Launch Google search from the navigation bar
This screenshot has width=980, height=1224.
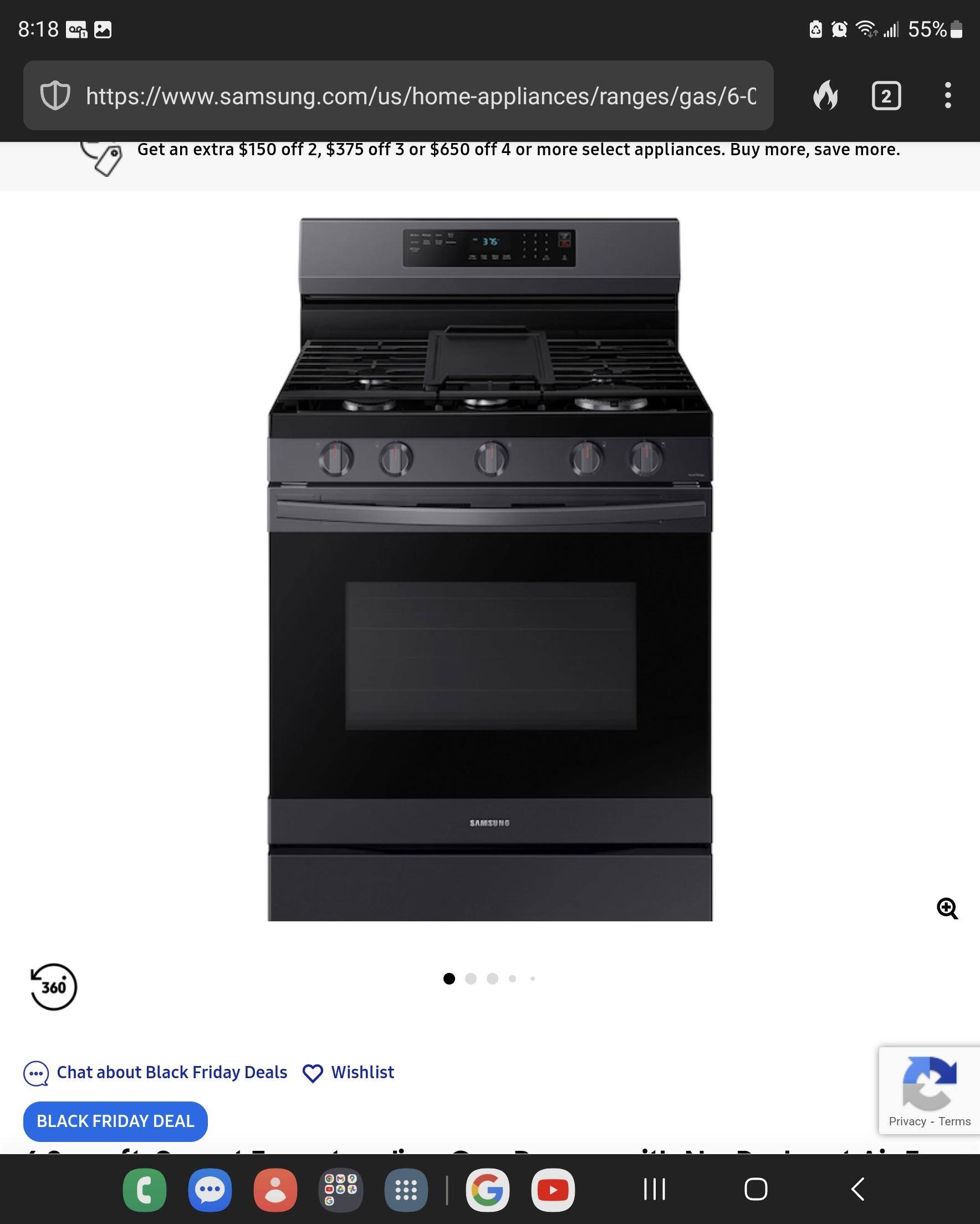click(x=487, y=1191)
